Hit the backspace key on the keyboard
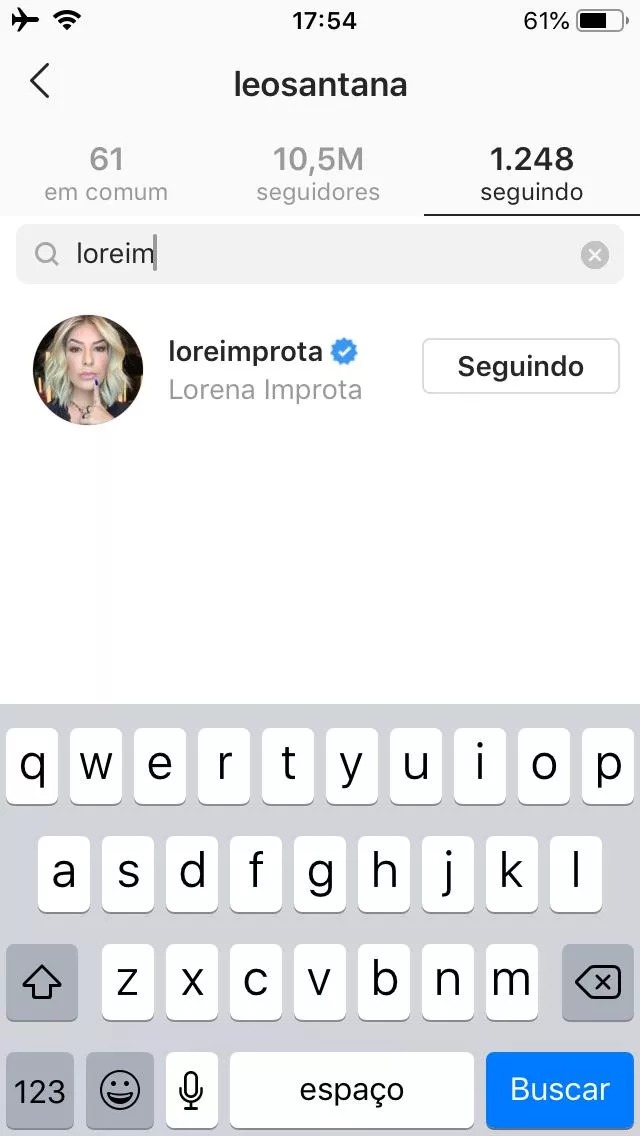This screenshot has width=640, height=1136. [598, 983]
